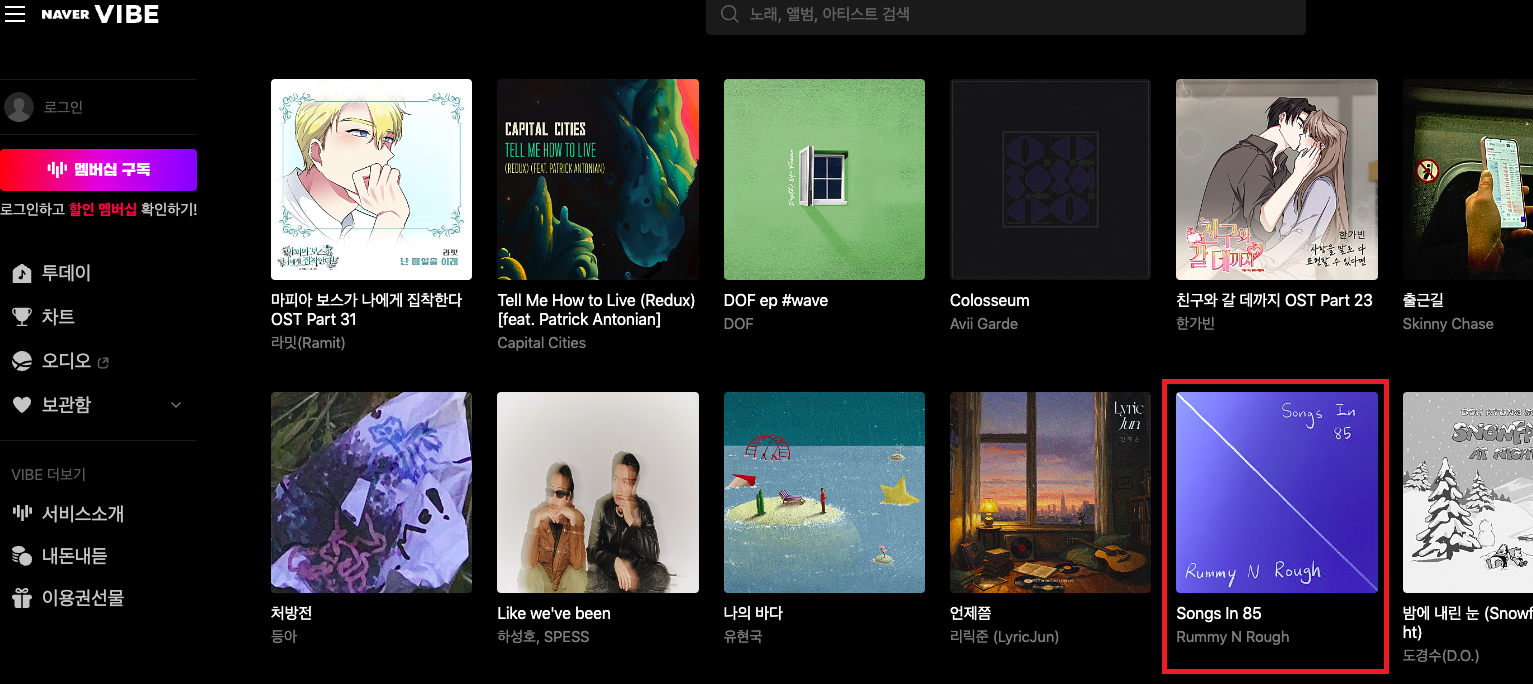Screen dimensions: 1533x684
Task: Open Tell Me How to Live (Redux) album
Action: click(598, 180)
